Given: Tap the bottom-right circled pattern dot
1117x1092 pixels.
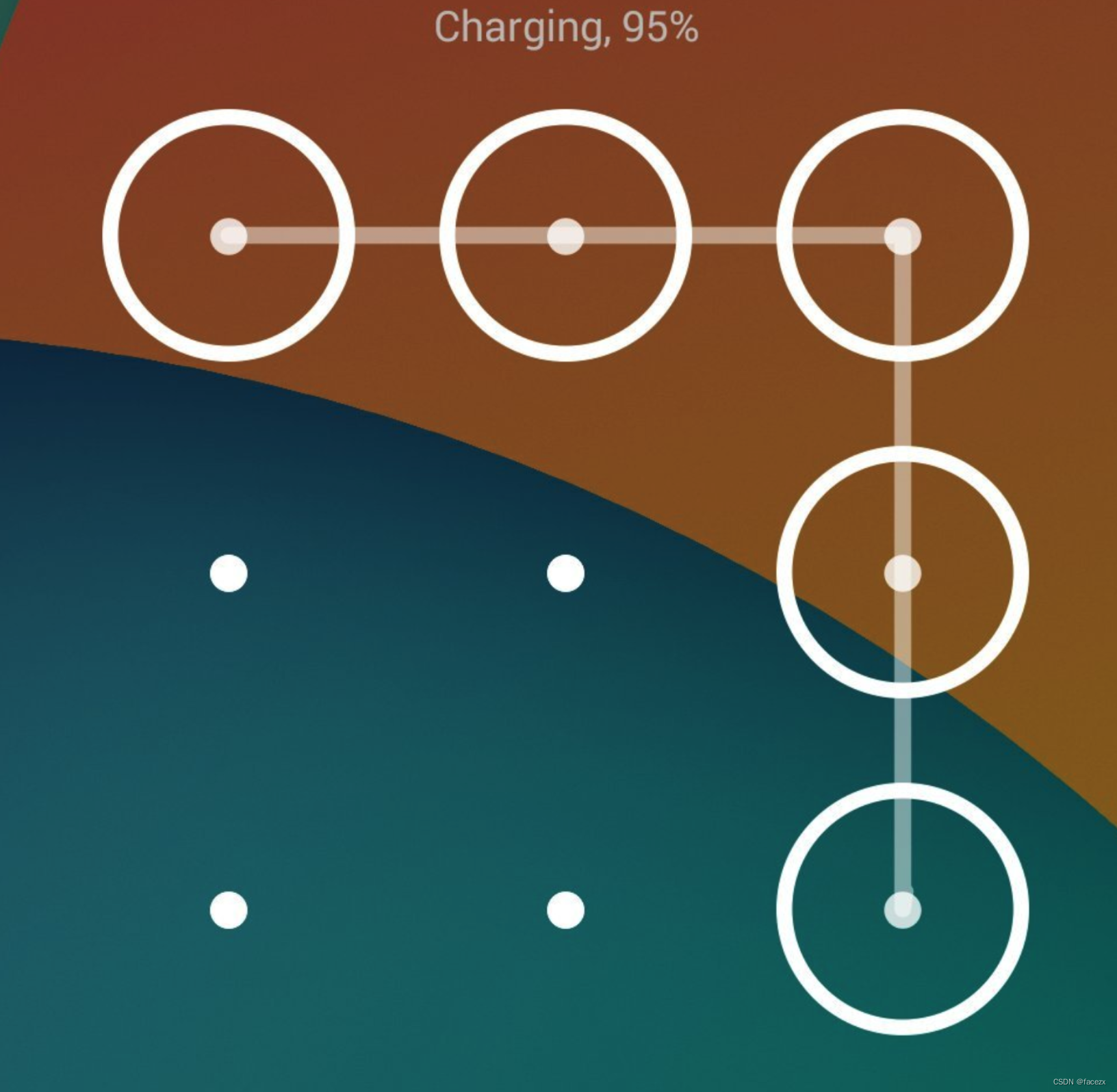Looking at the screenshot, I should click(x=902, y=910).
